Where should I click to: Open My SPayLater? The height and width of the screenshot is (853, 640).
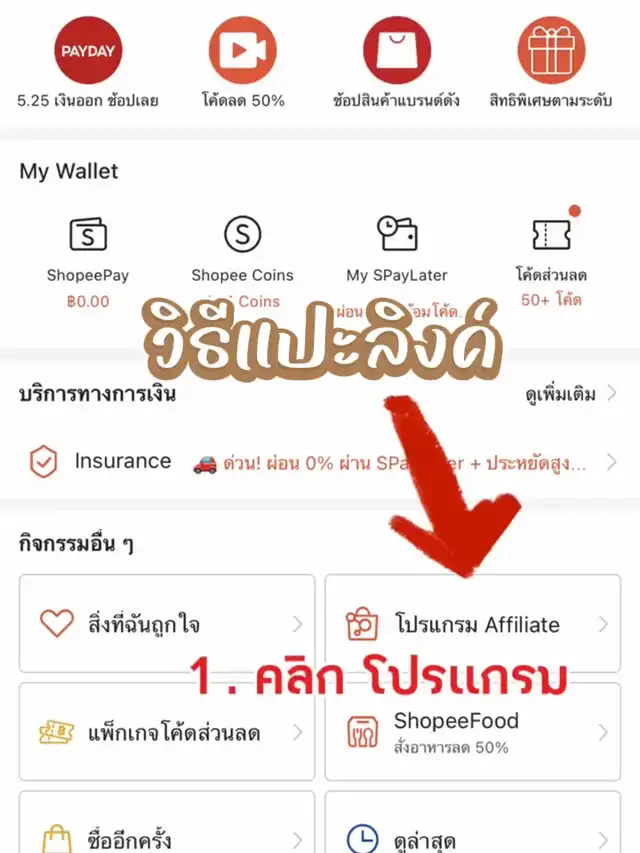tap(396, 255)
